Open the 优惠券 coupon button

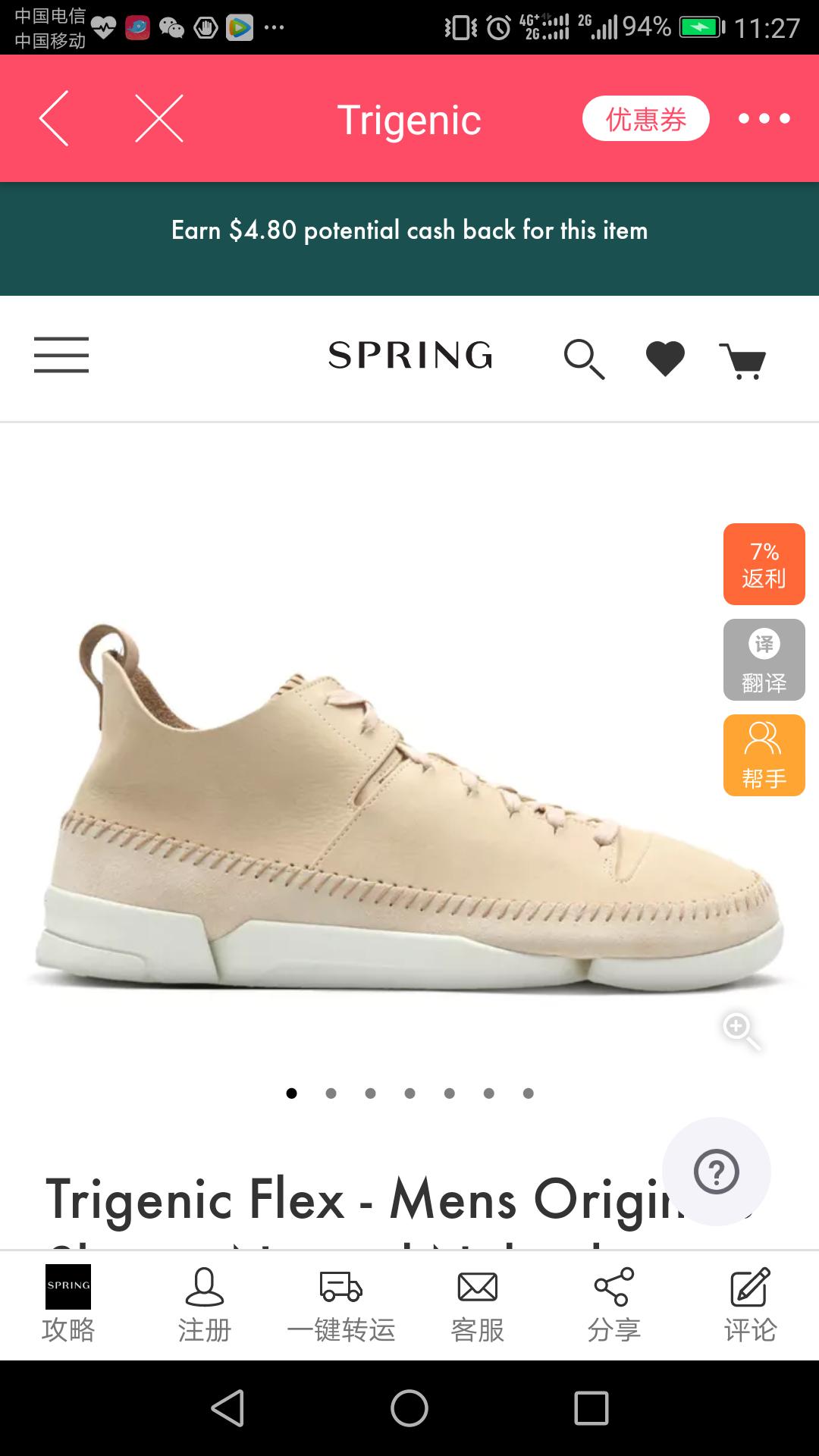[645, 118]
